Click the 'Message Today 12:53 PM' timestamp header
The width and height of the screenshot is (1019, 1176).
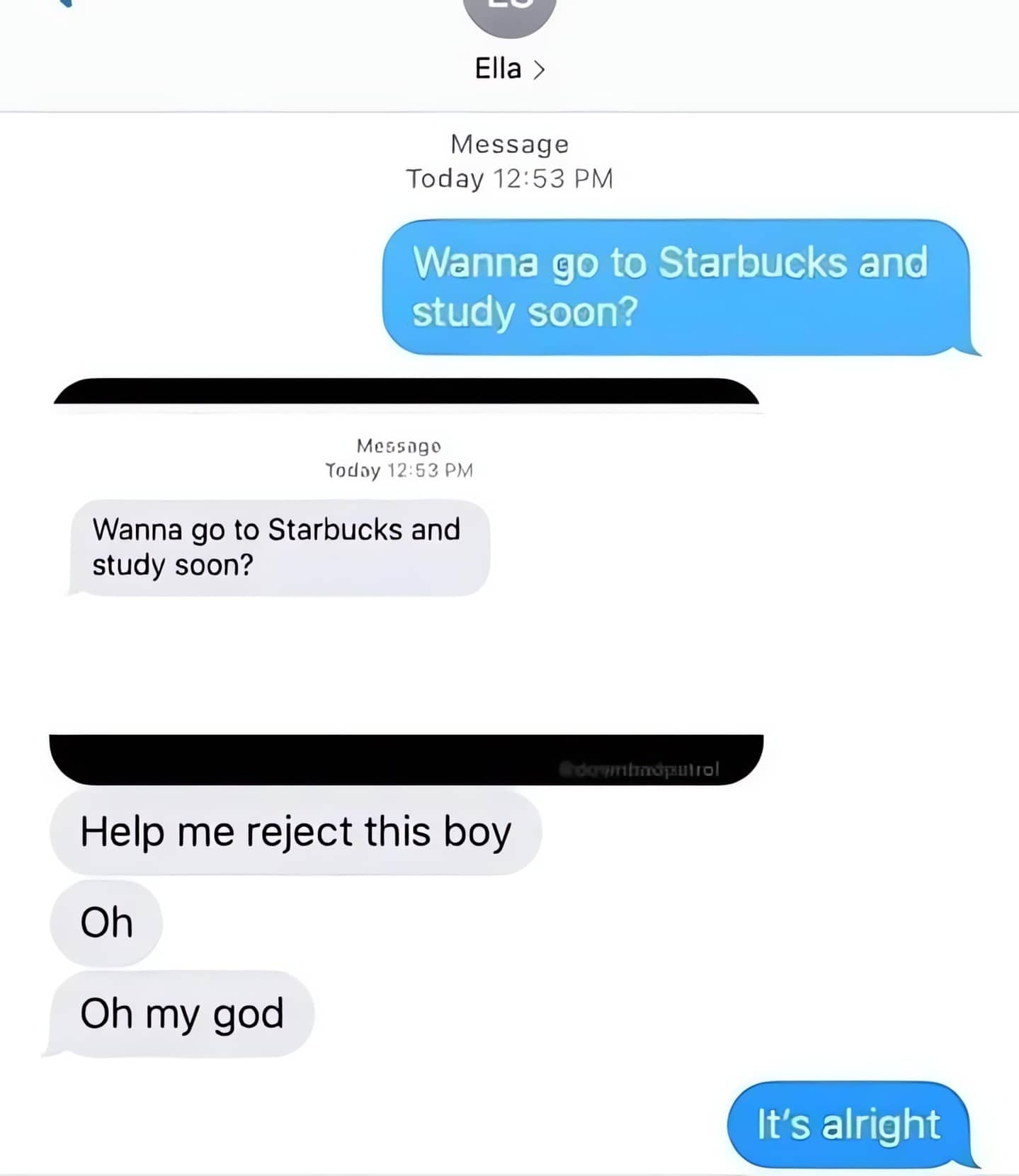pyautogui.click(x=508, y=161)
